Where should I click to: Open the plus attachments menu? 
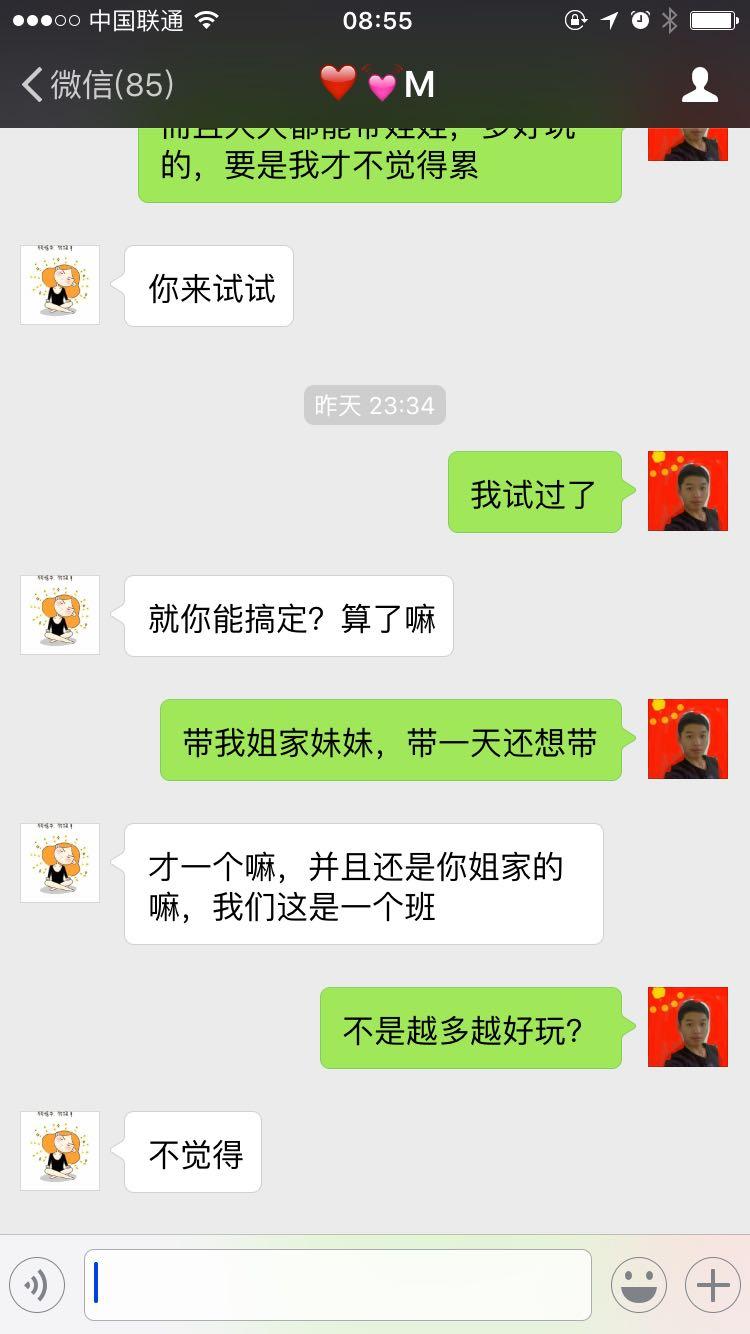[713, 1284]
